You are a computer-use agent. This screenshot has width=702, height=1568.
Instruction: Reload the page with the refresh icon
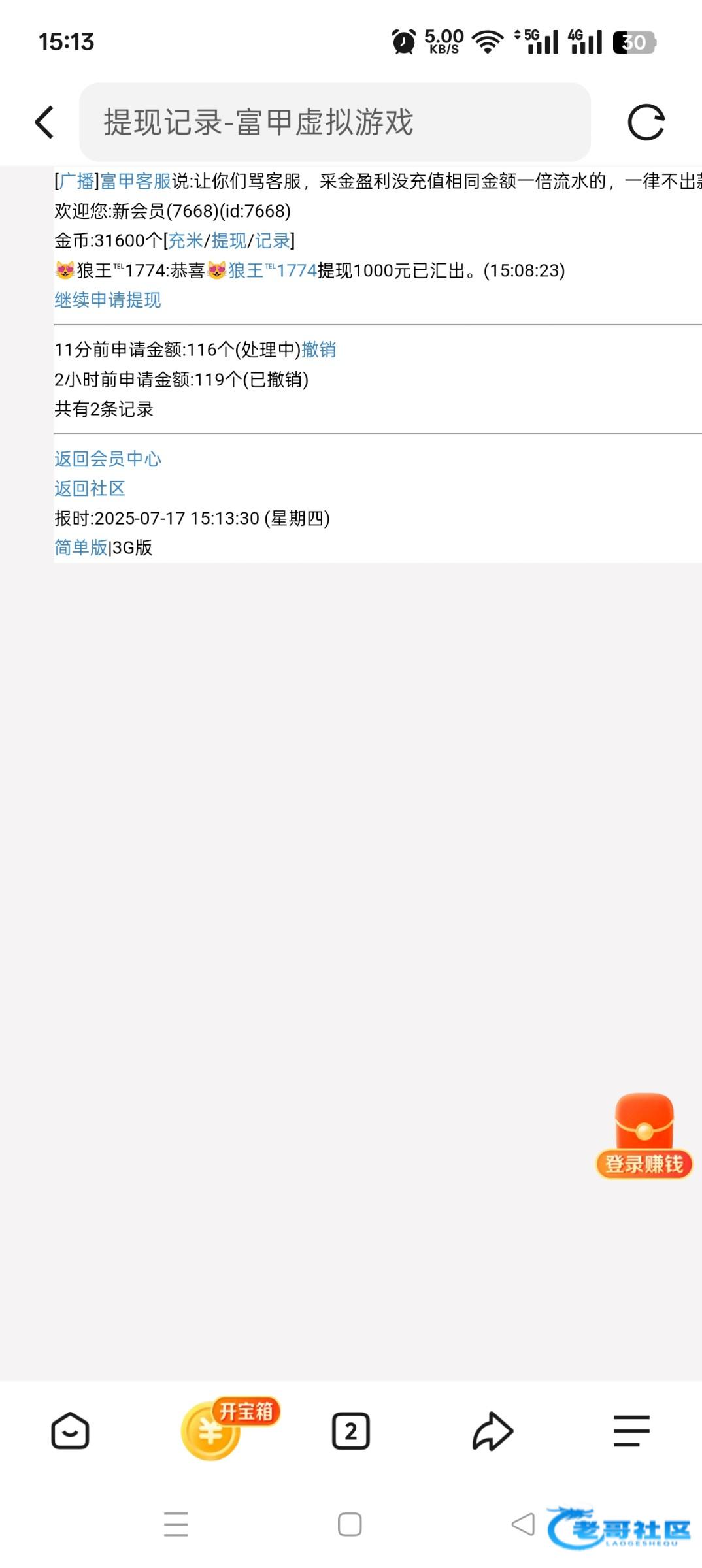point(646,122)
